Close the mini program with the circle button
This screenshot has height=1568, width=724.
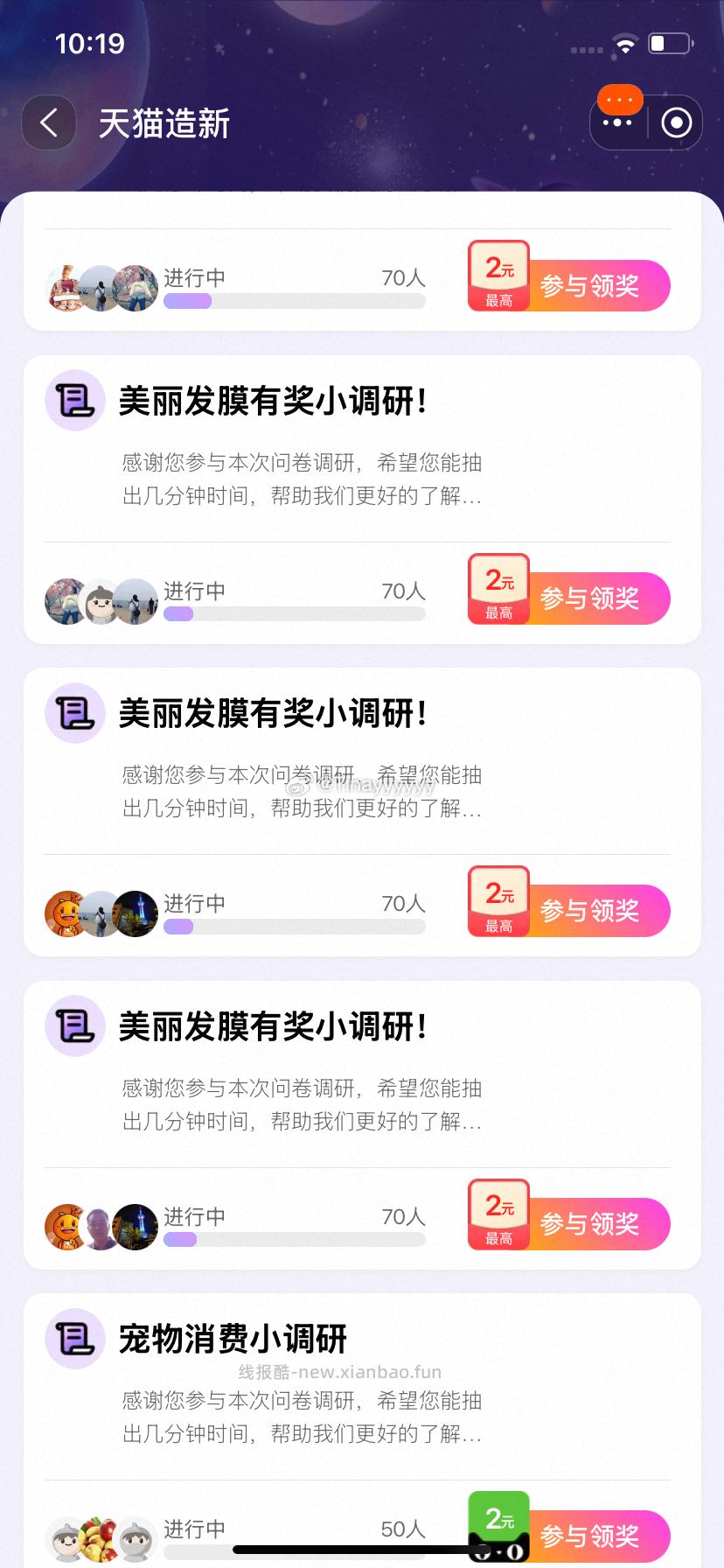676,122
